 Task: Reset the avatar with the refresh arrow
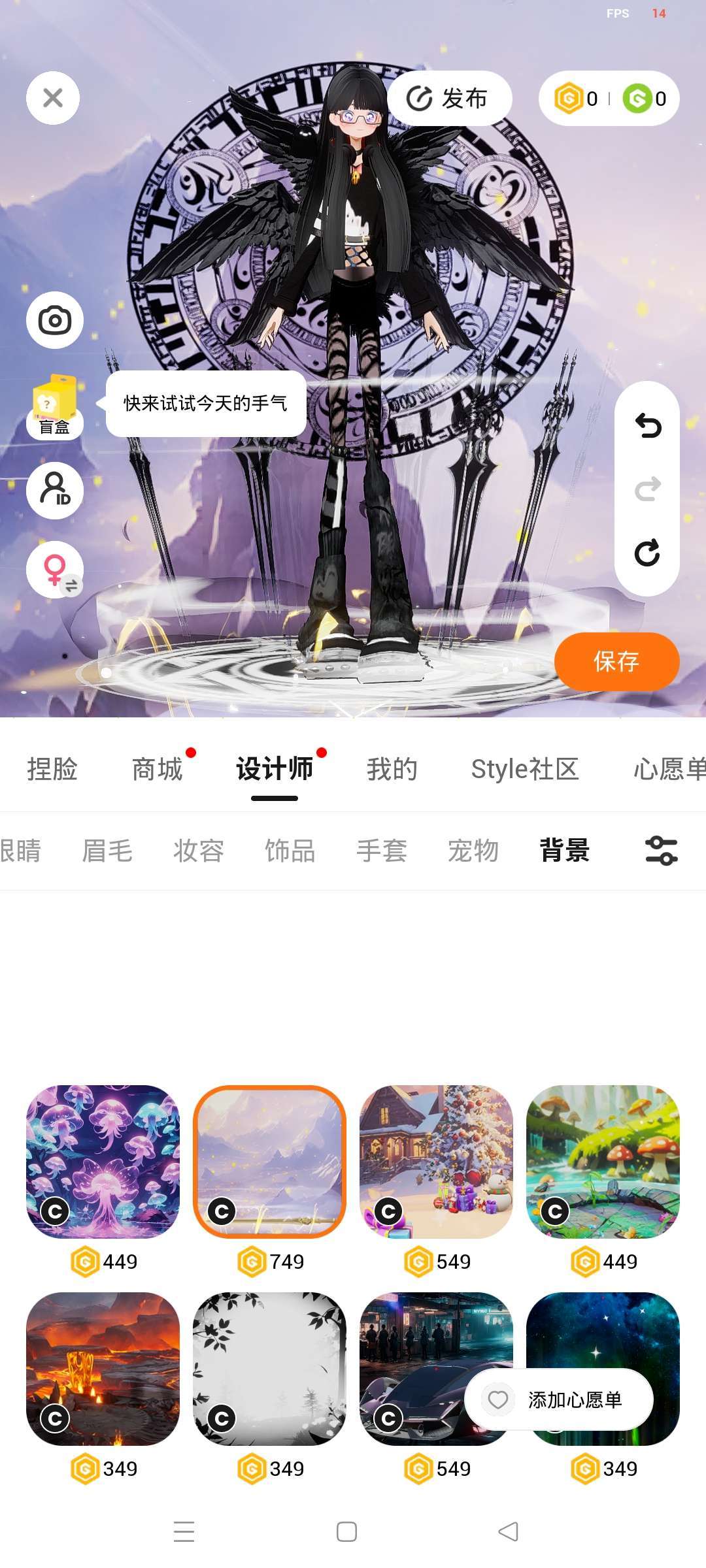[x=647, y=553]
